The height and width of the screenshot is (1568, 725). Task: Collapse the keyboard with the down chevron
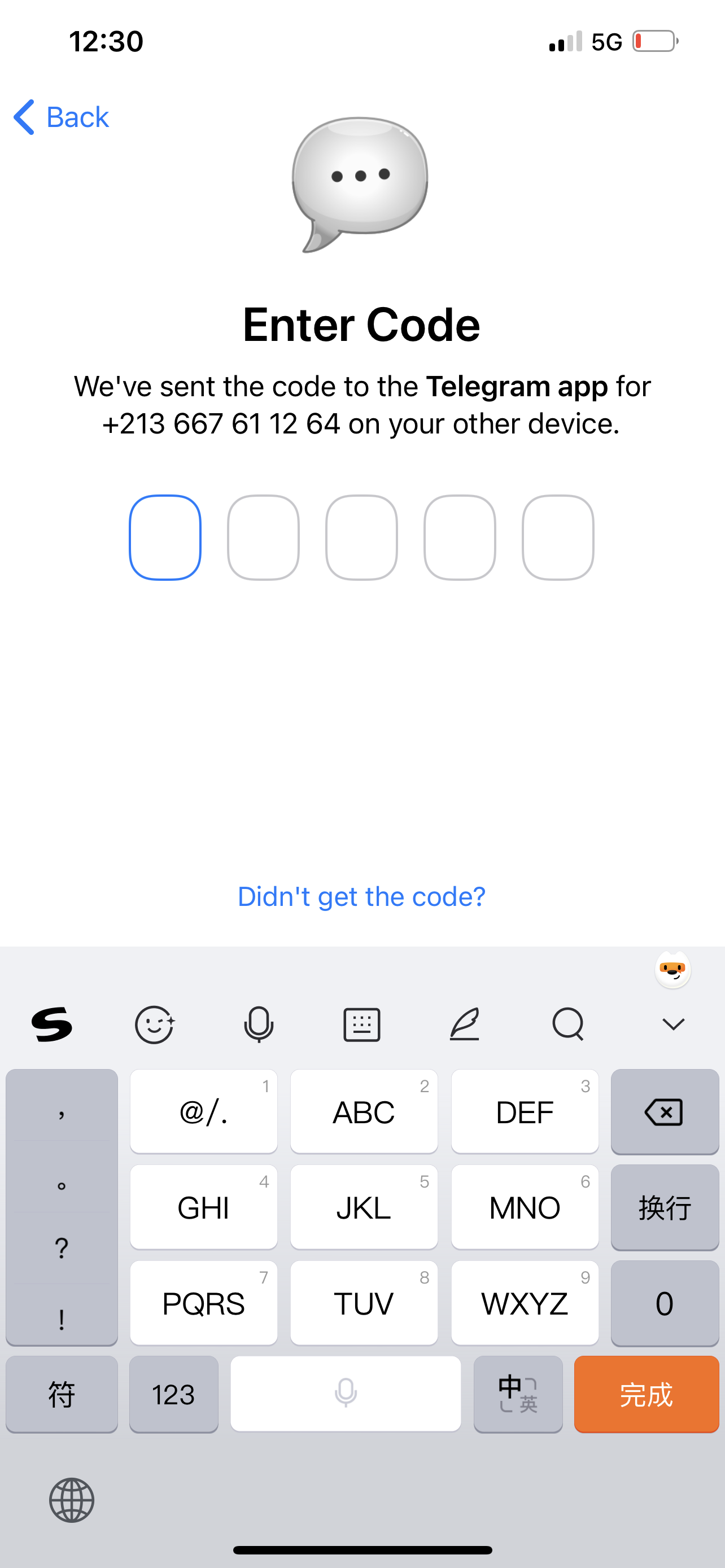click(673, 1024)
